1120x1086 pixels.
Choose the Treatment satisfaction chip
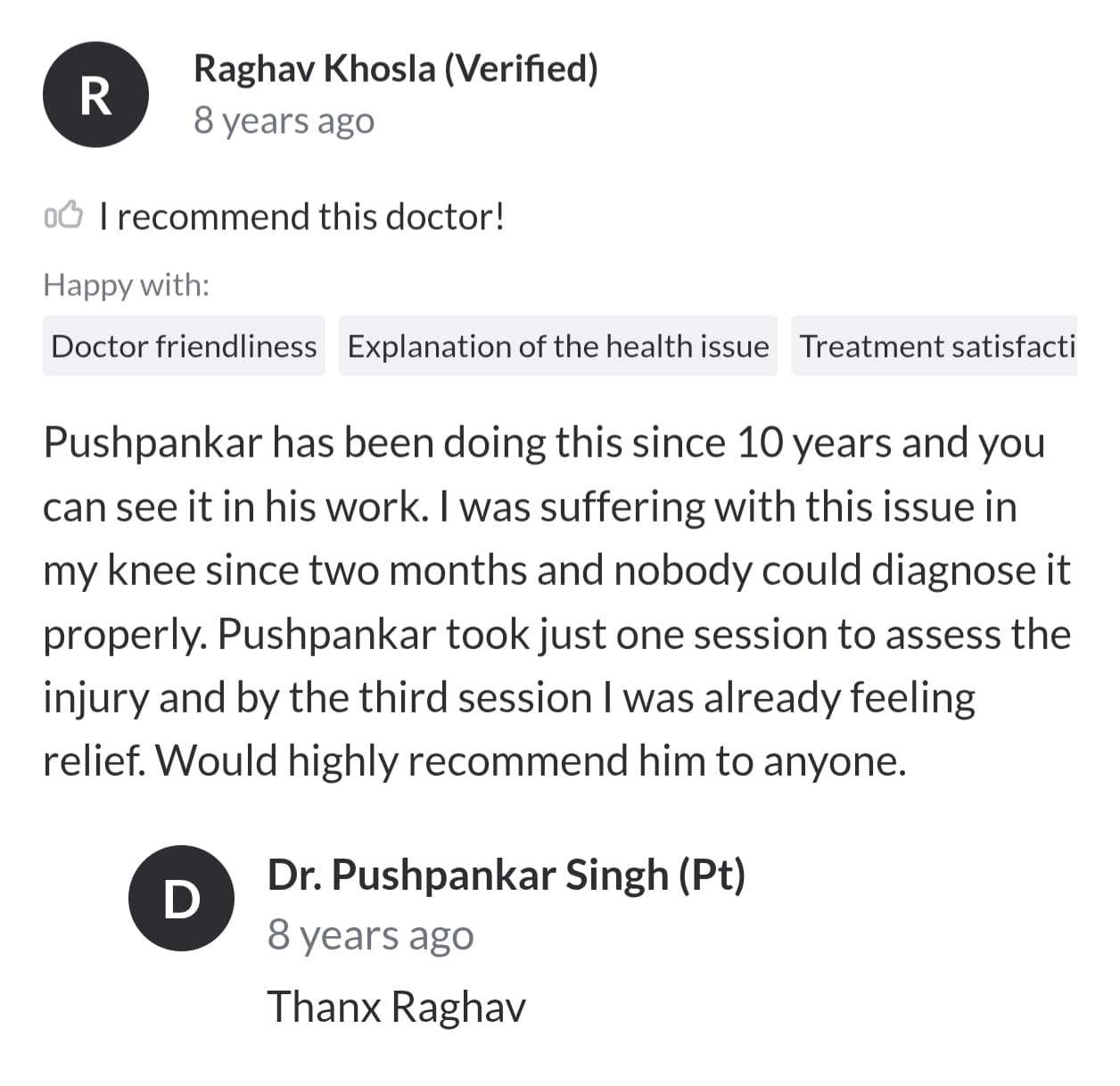(x=934, y=346)
